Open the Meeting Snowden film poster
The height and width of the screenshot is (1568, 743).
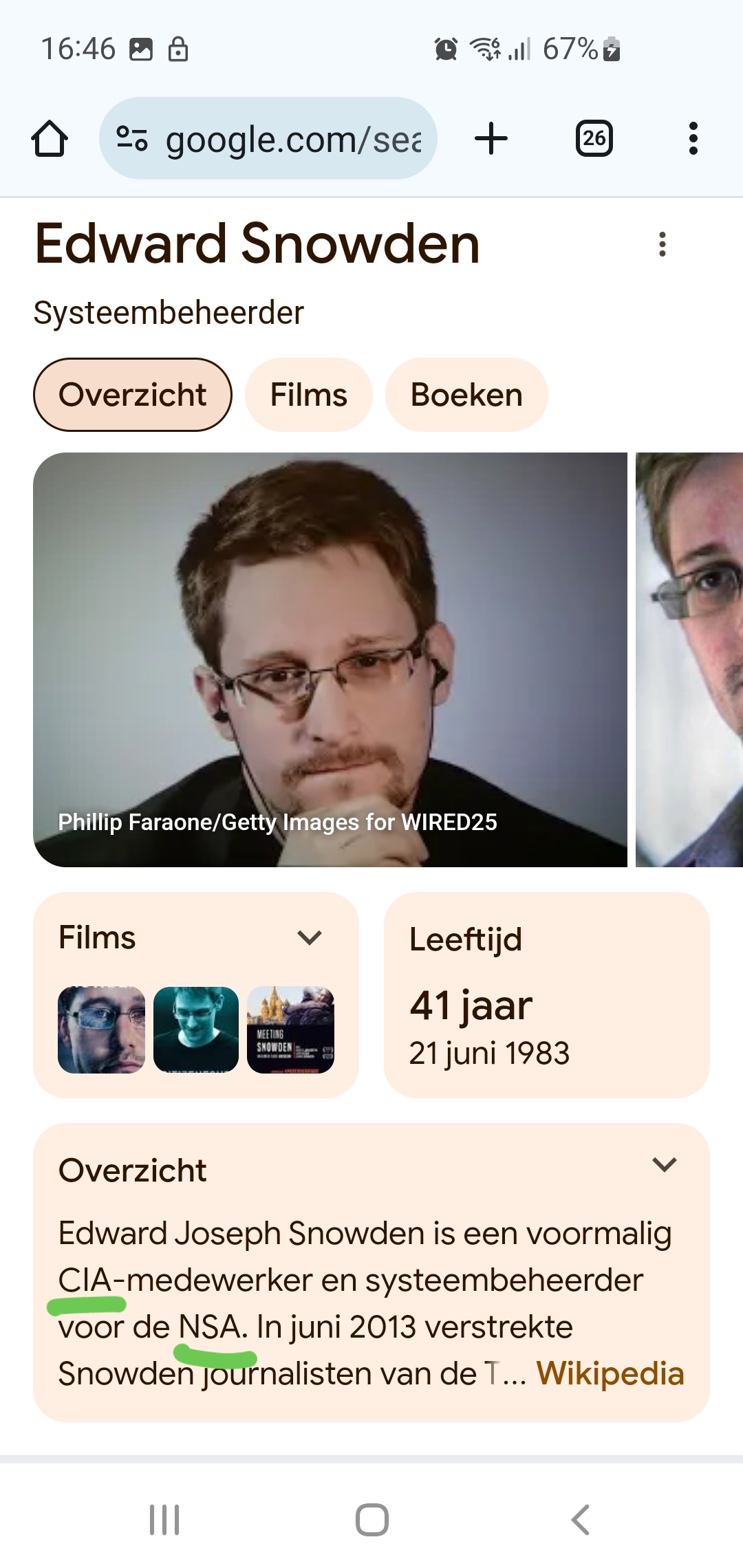tap(290, 1030)
